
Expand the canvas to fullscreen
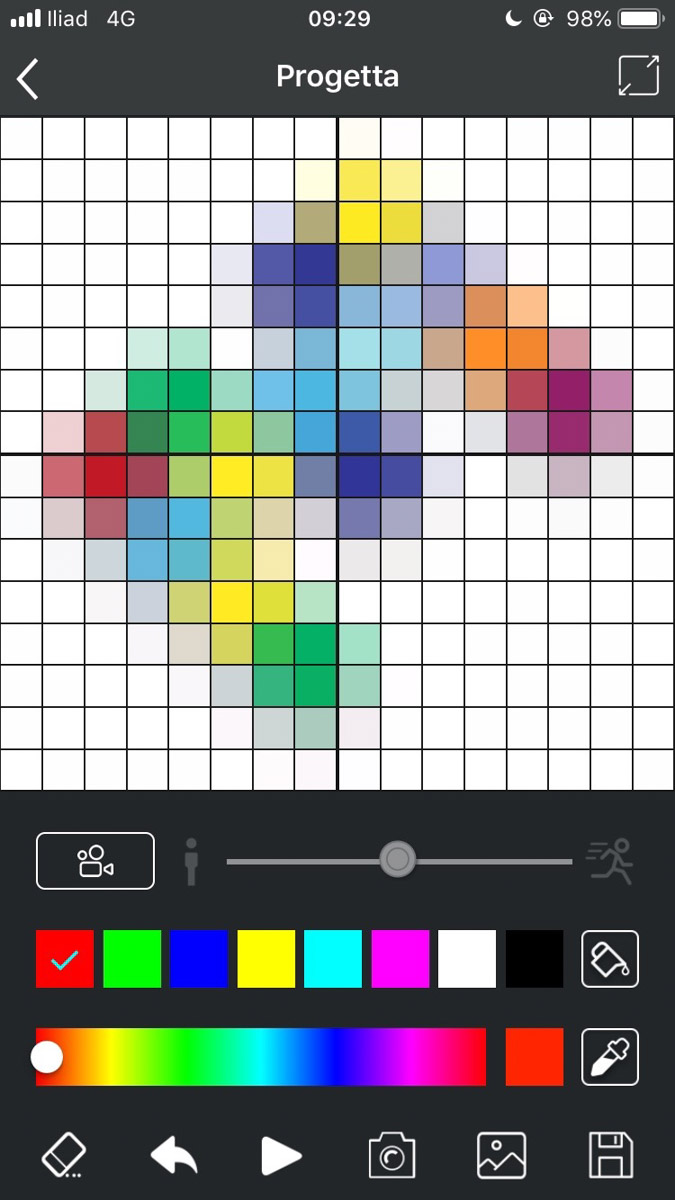point(639,77)
